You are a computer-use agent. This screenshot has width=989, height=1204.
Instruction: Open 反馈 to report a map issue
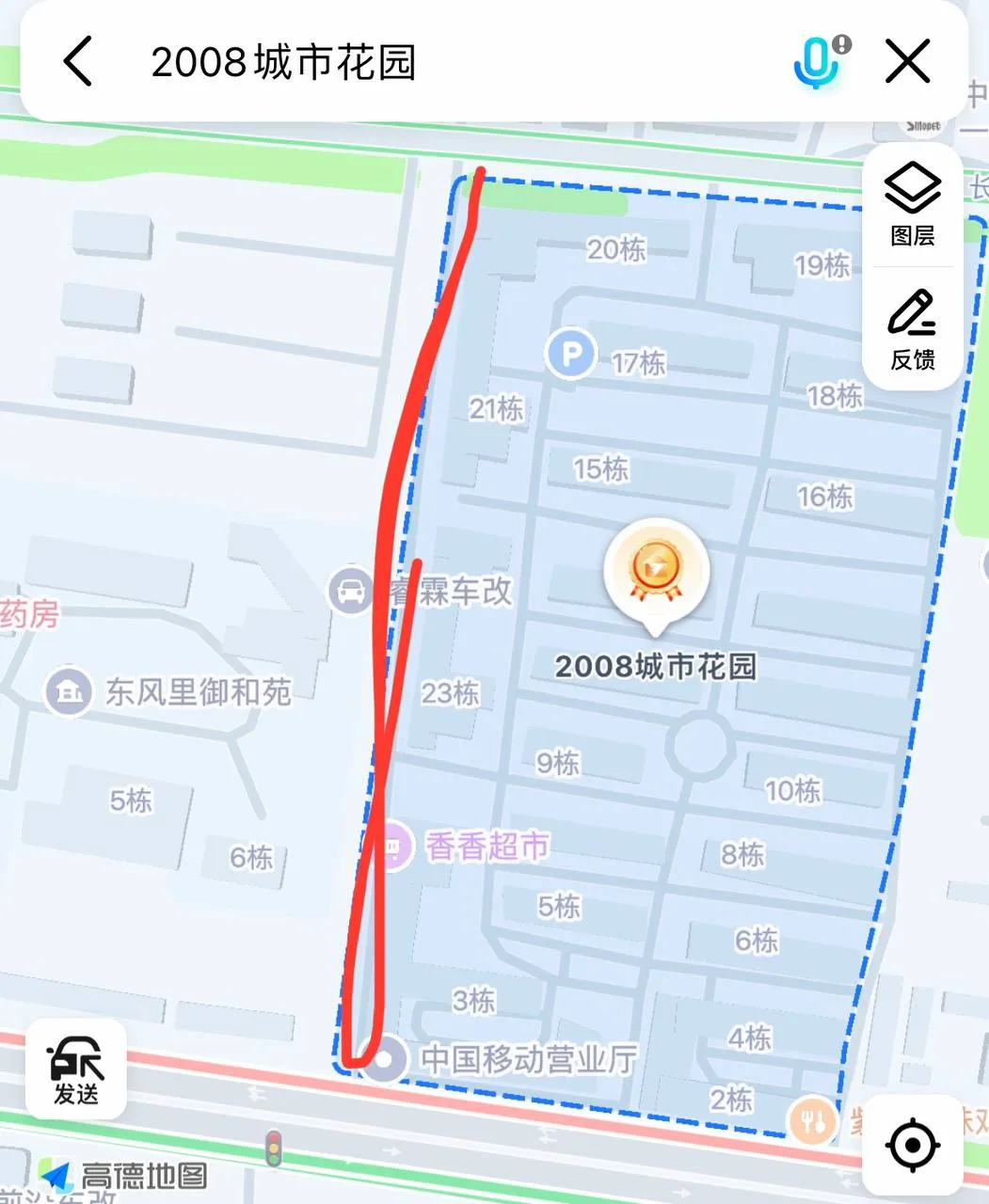coord(912,330)
